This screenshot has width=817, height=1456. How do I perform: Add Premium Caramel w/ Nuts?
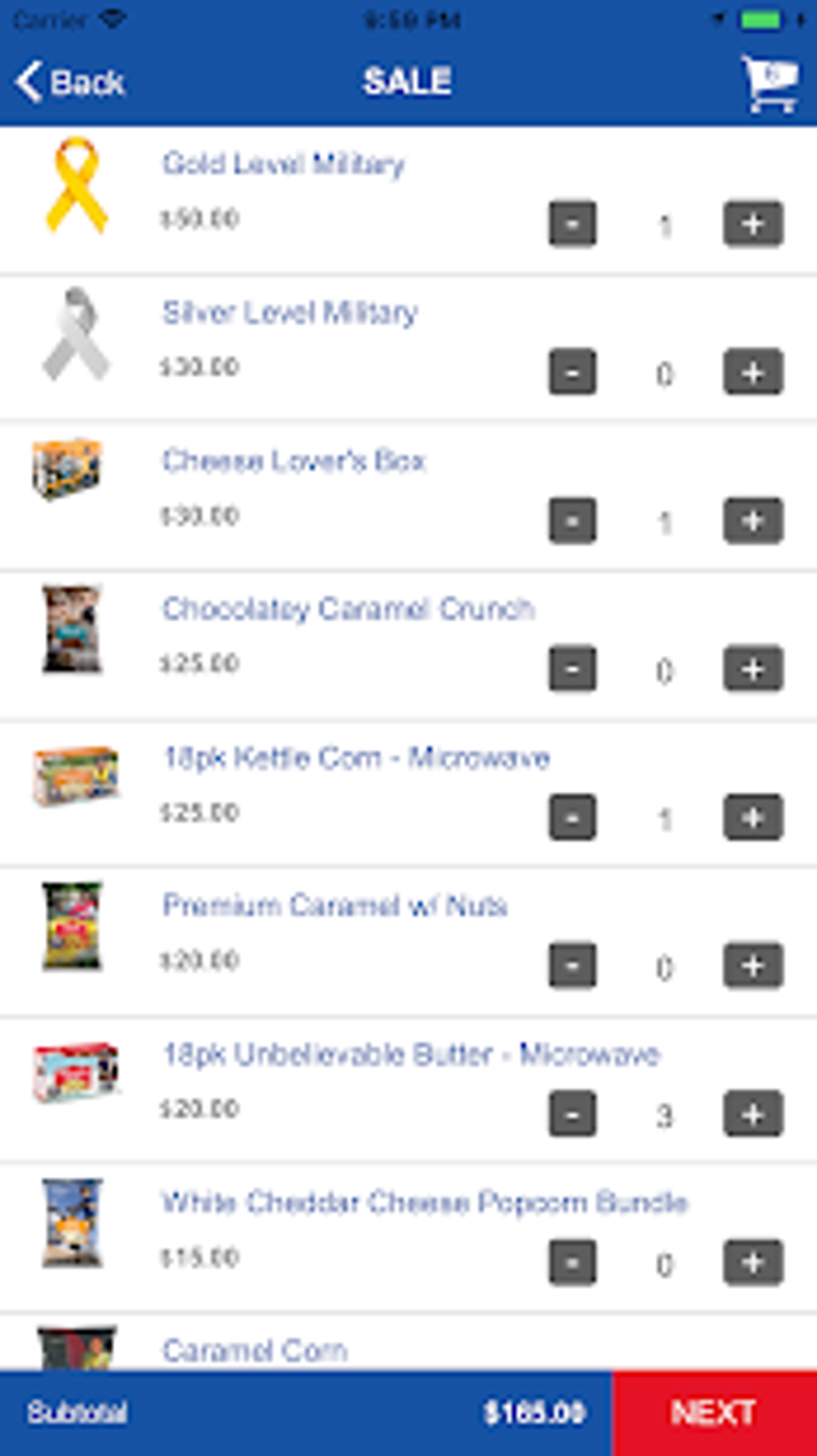coord(753,966)
